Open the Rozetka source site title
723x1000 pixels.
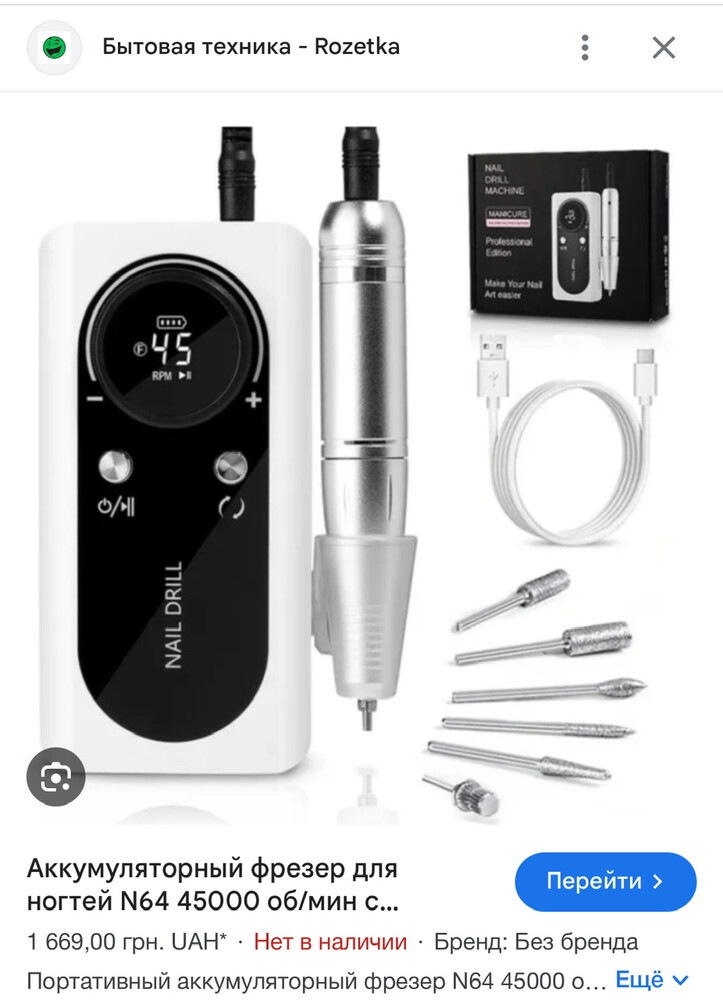point(251,47)
